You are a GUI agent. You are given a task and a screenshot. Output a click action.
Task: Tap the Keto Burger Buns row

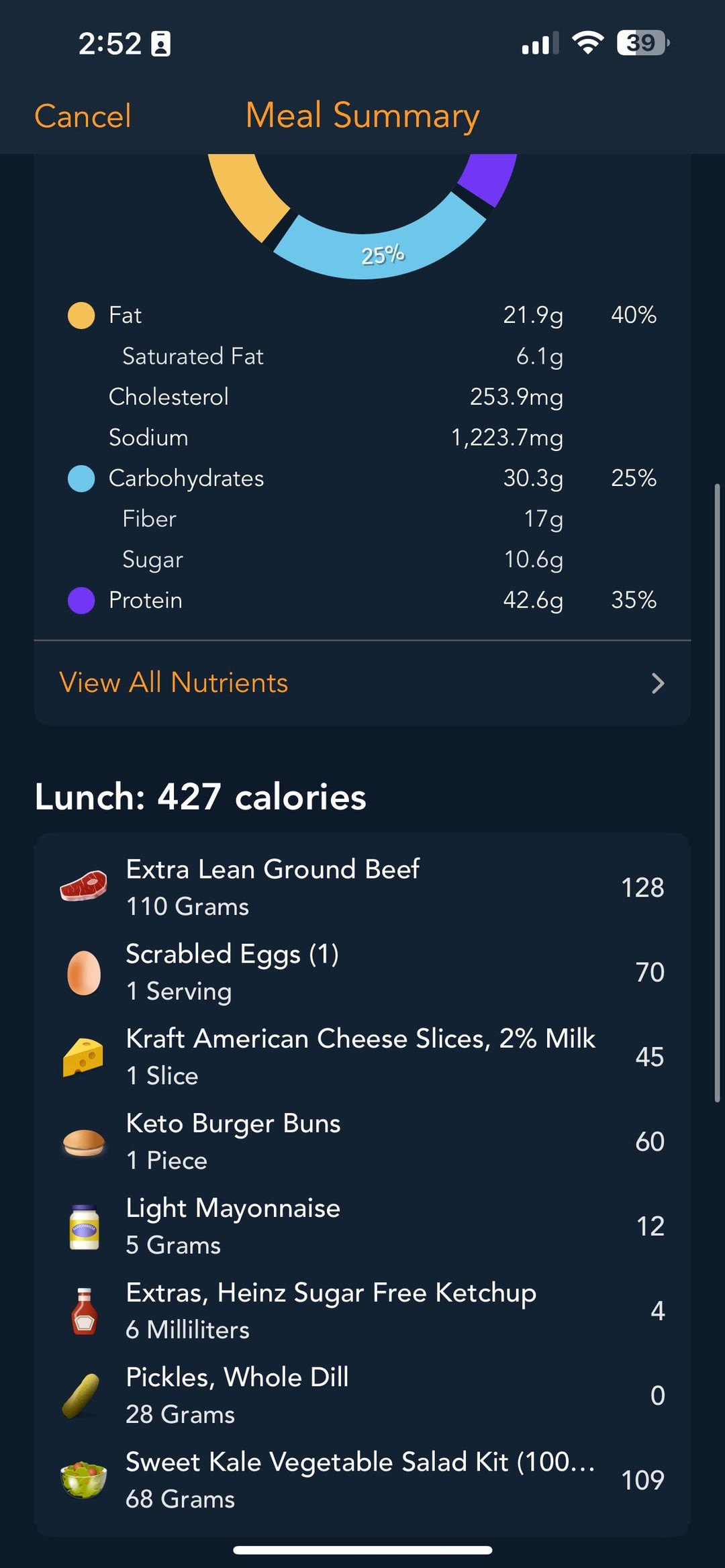coord(362,1141)
